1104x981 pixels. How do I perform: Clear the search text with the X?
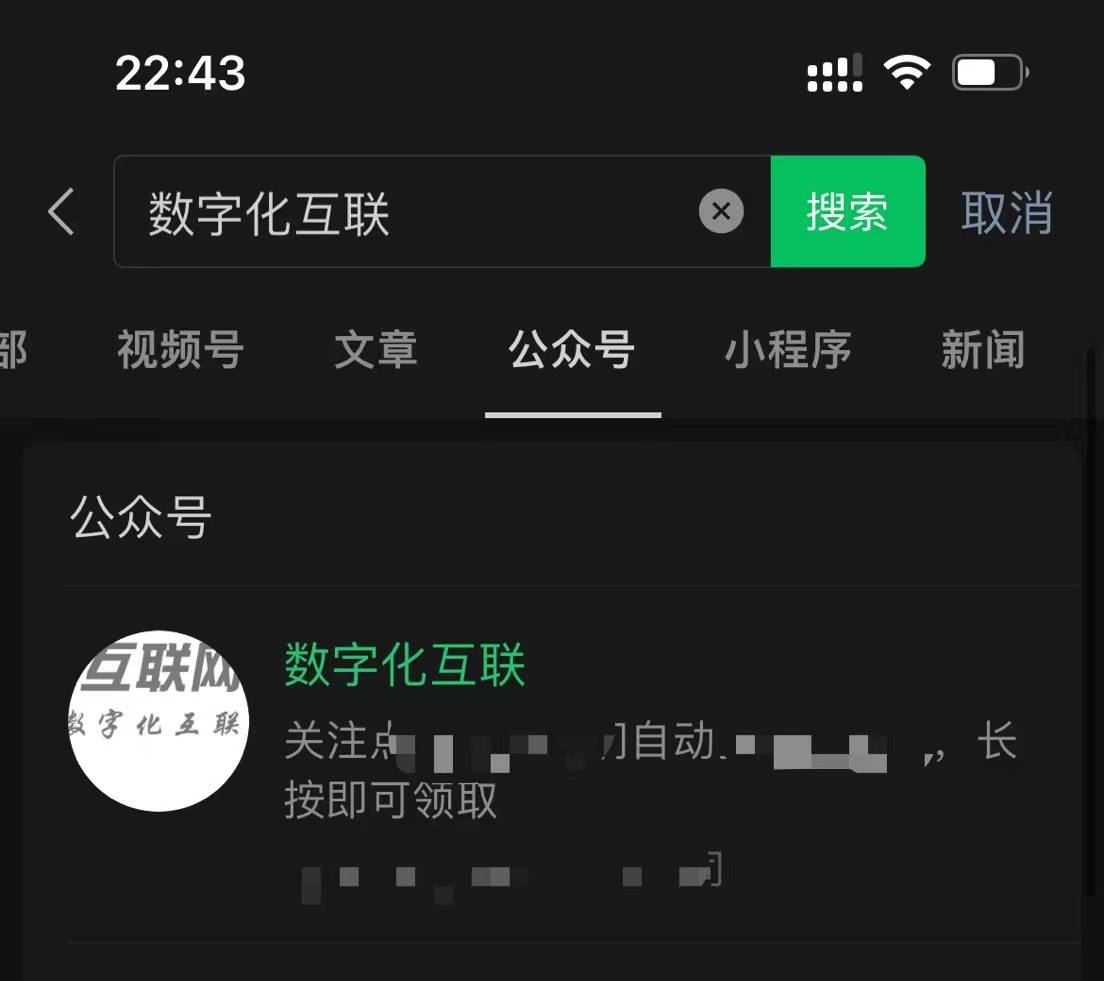[x=721, y=212]
